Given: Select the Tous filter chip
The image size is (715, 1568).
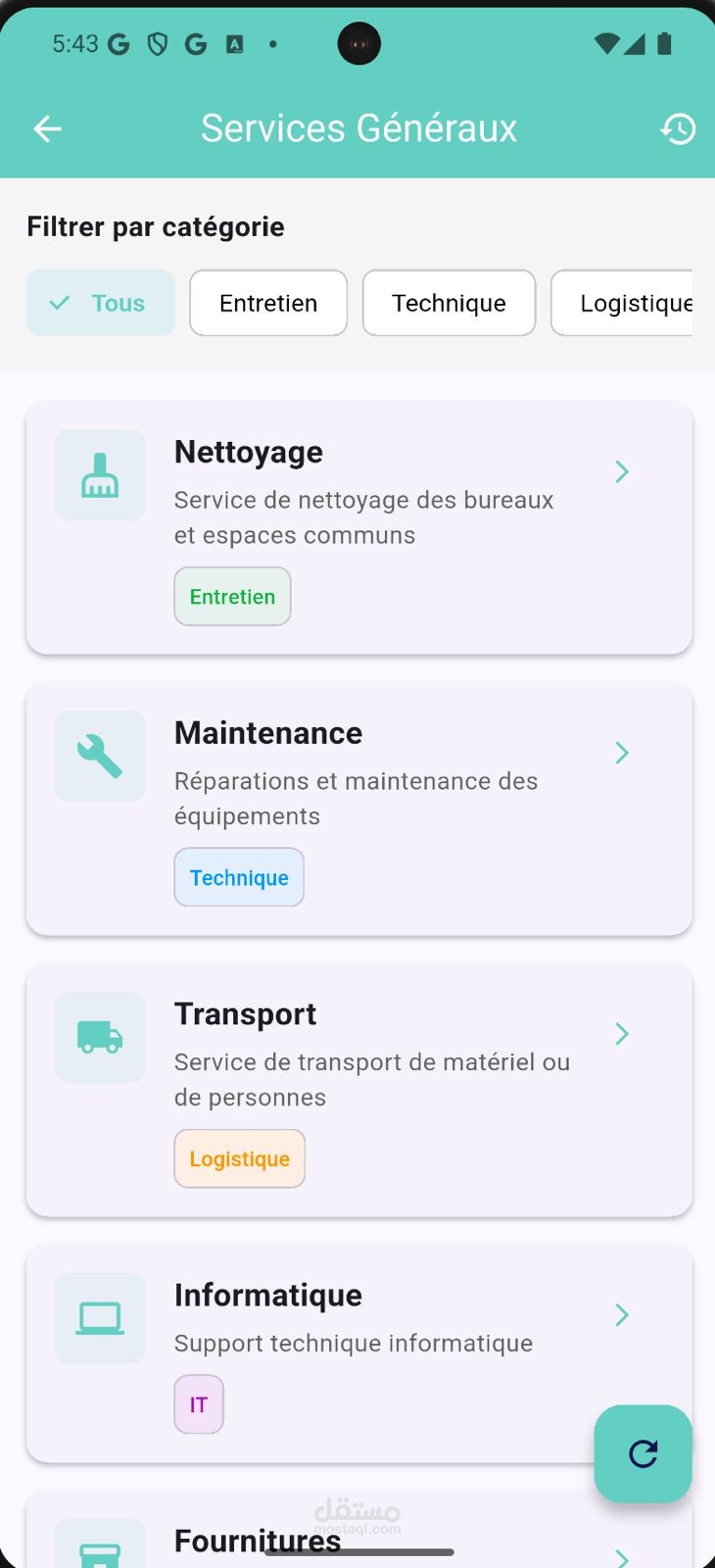Looking at the screenshot, I should pos(101,303).
